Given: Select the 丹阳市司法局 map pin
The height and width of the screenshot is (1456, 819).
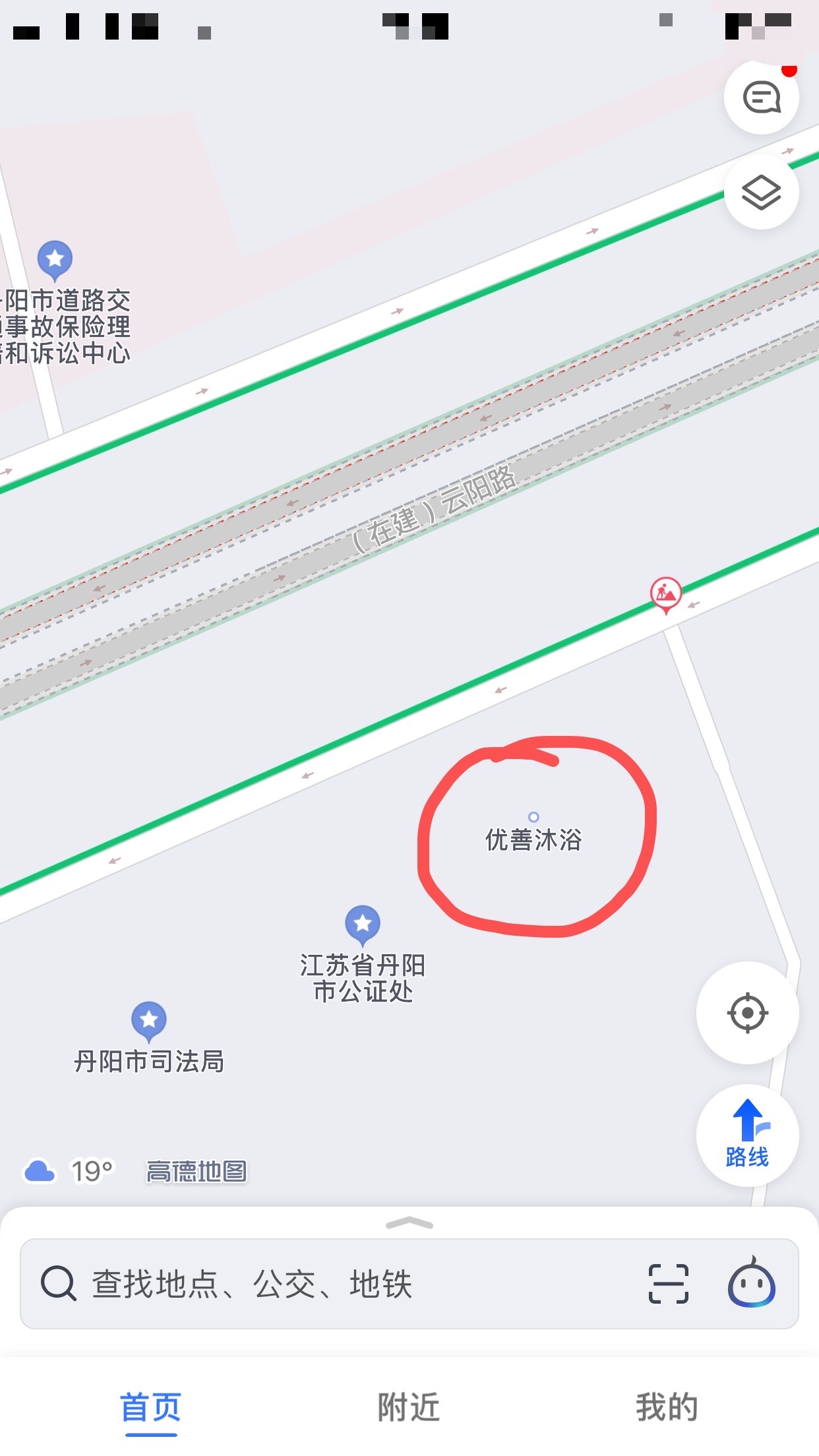Looking at the screenshot, I should click(x=149, y=1019).
